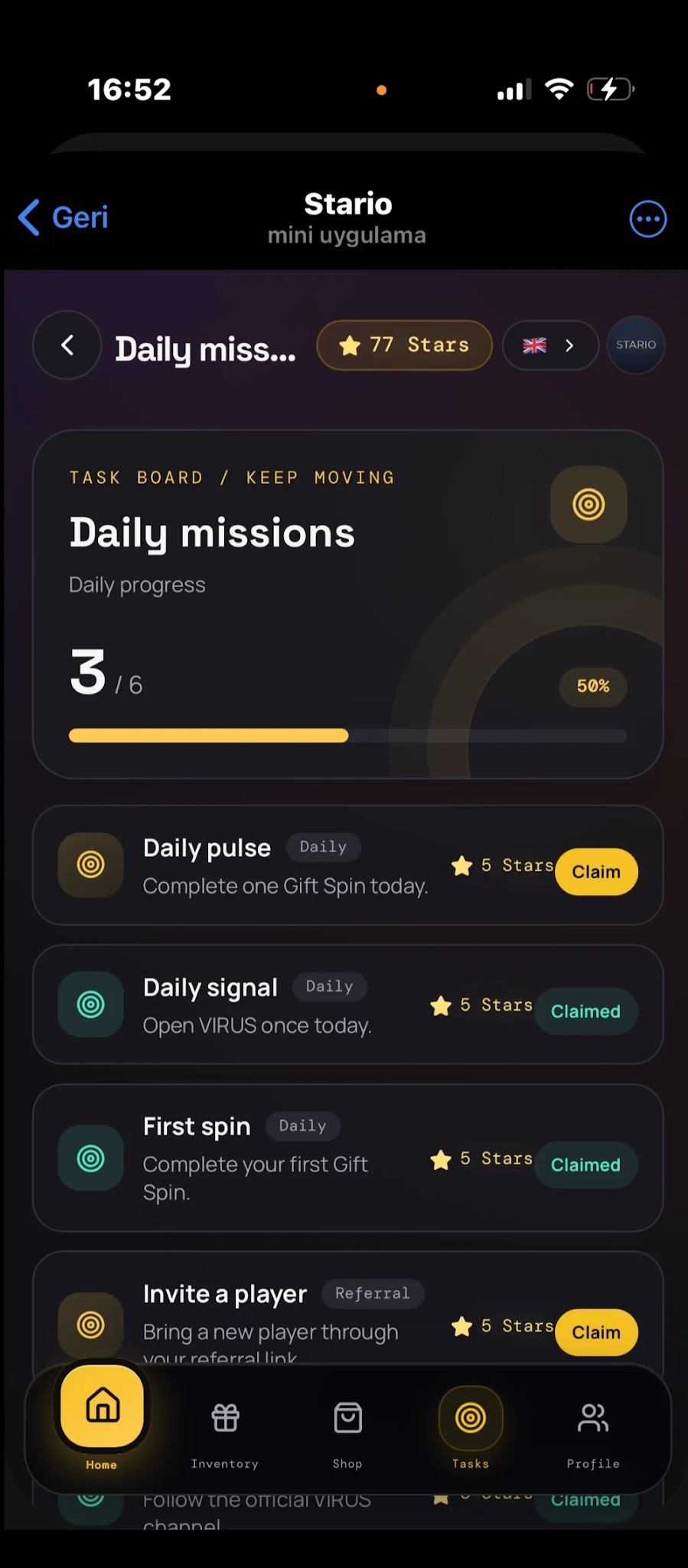
Task: Open the First spin mission card
Action: (347, 1158)
